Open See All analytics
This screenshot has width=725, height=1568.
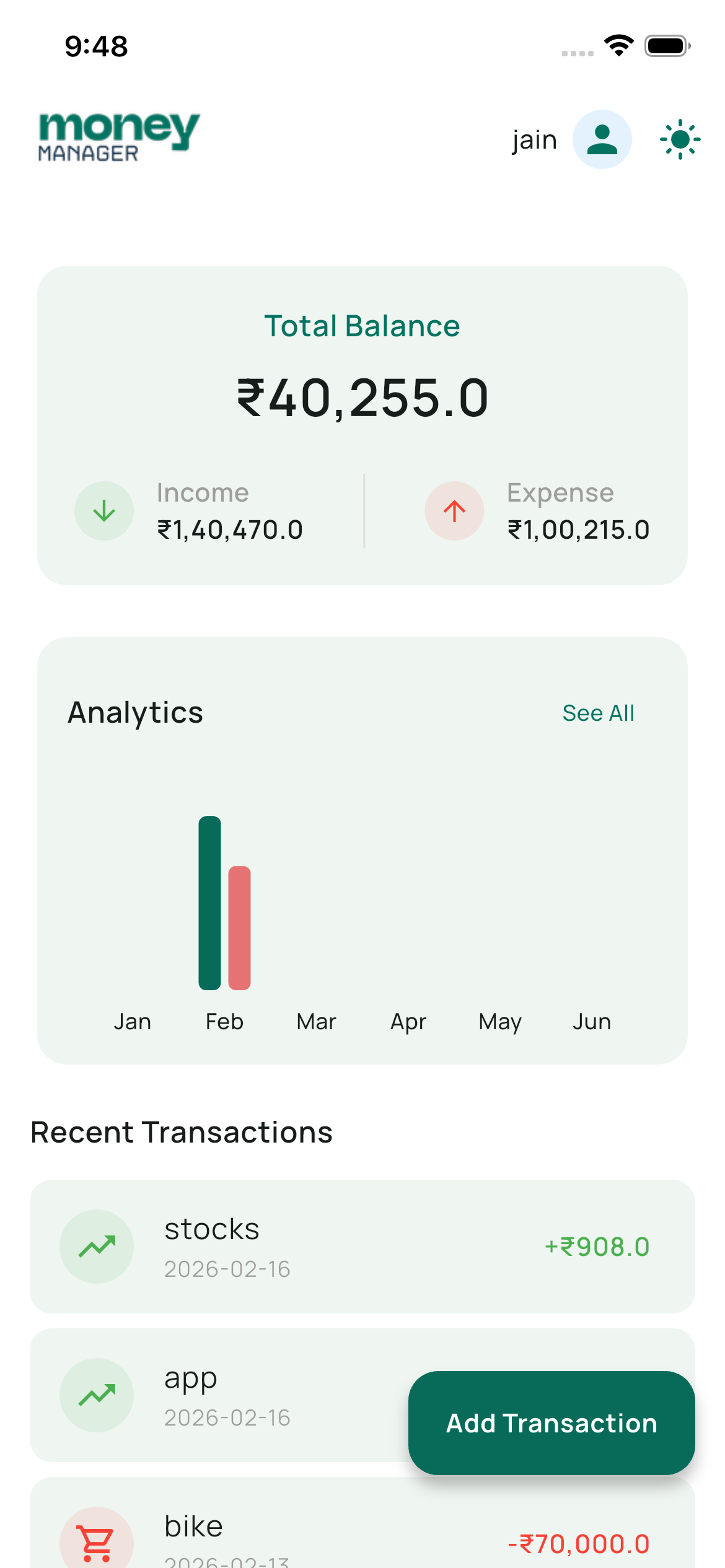tap(598, 713)
